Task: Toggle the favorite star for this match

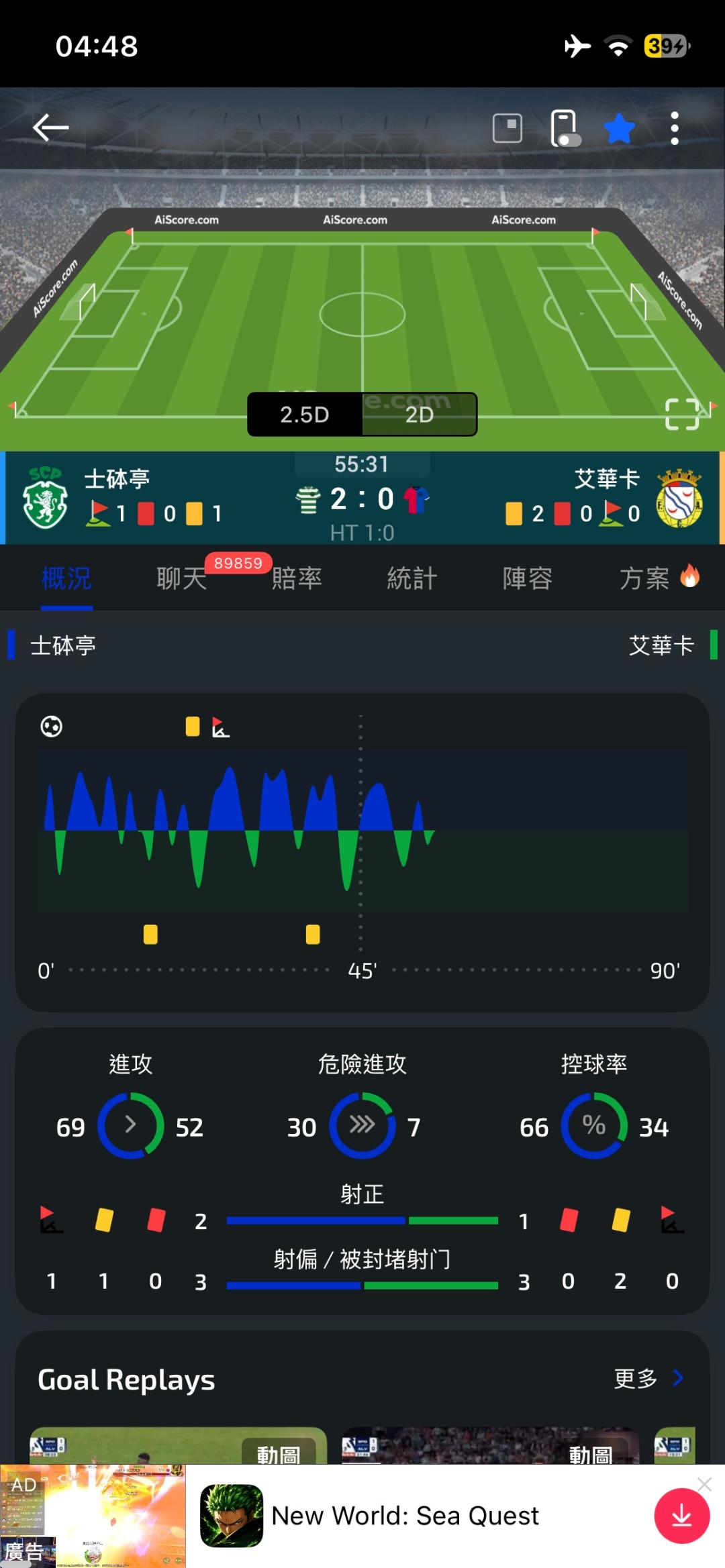Action: [x=619, y=128]
